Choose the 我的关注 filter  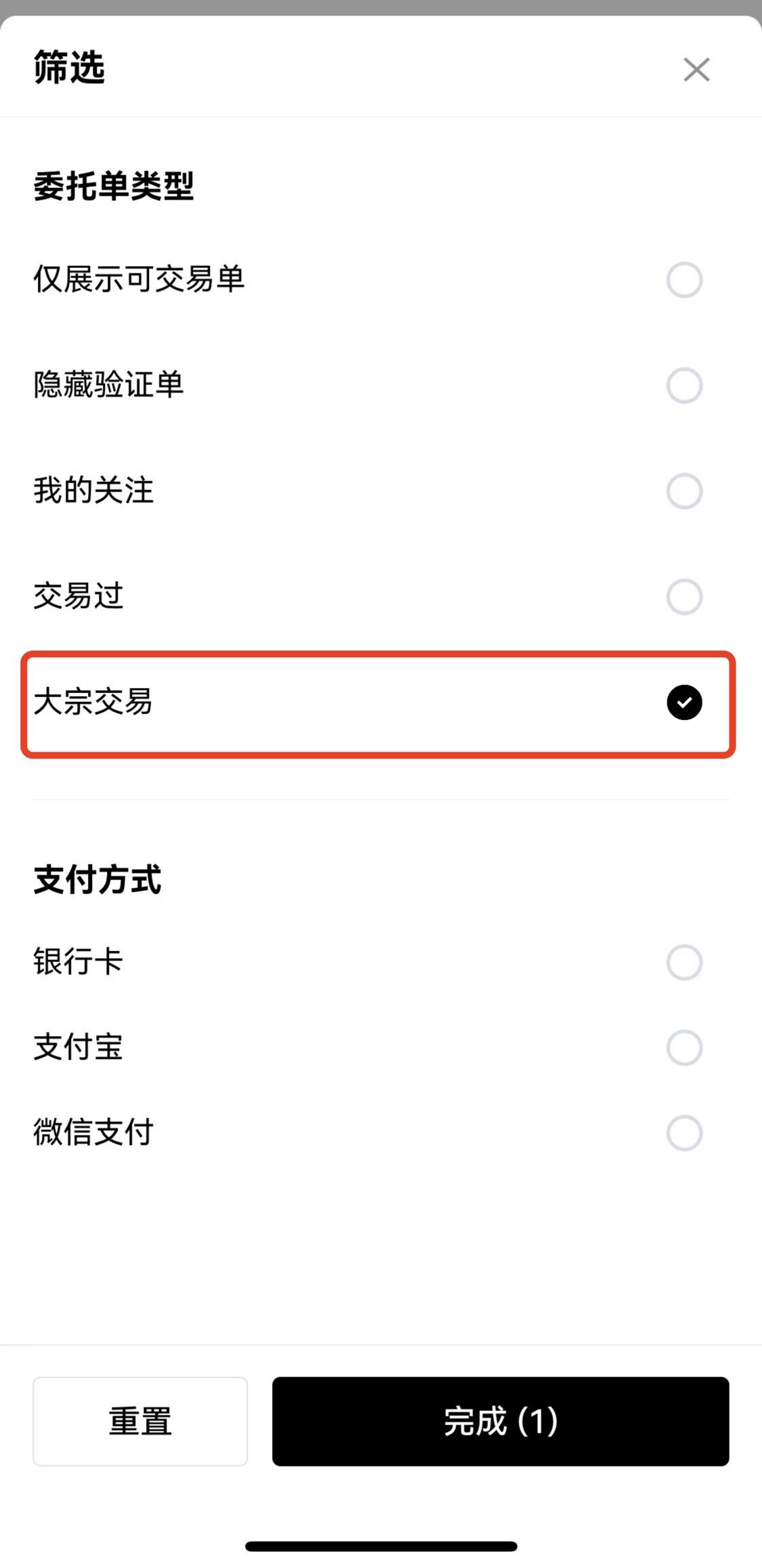pos(683,491)
